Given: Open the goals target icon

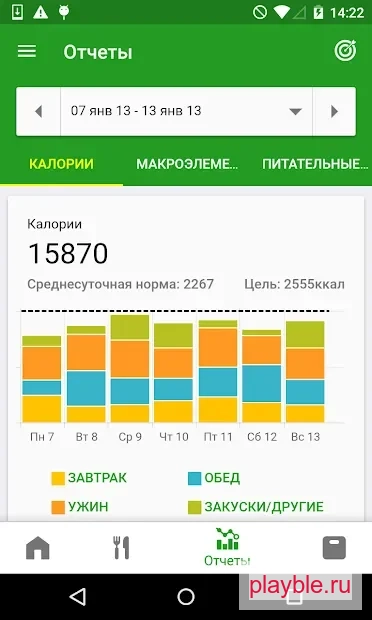Looking at the screenshot, I should [346, 51].
